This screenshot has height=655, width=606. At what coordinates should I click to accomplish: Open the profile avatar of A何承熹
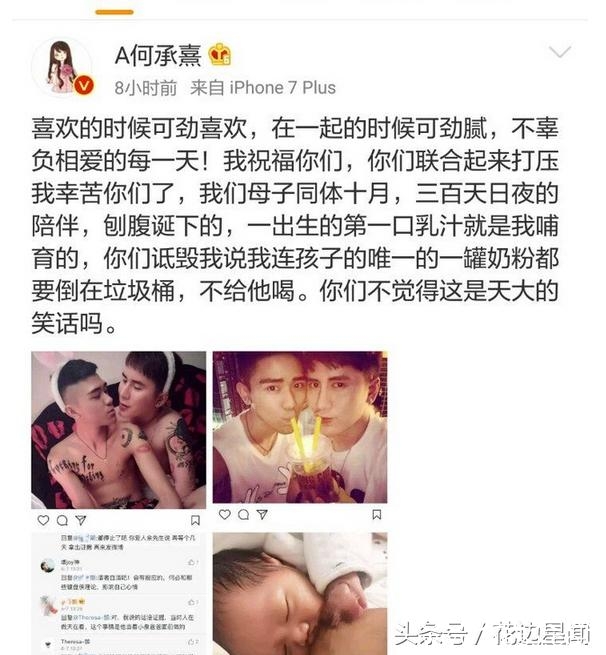[x=60, y=69]
